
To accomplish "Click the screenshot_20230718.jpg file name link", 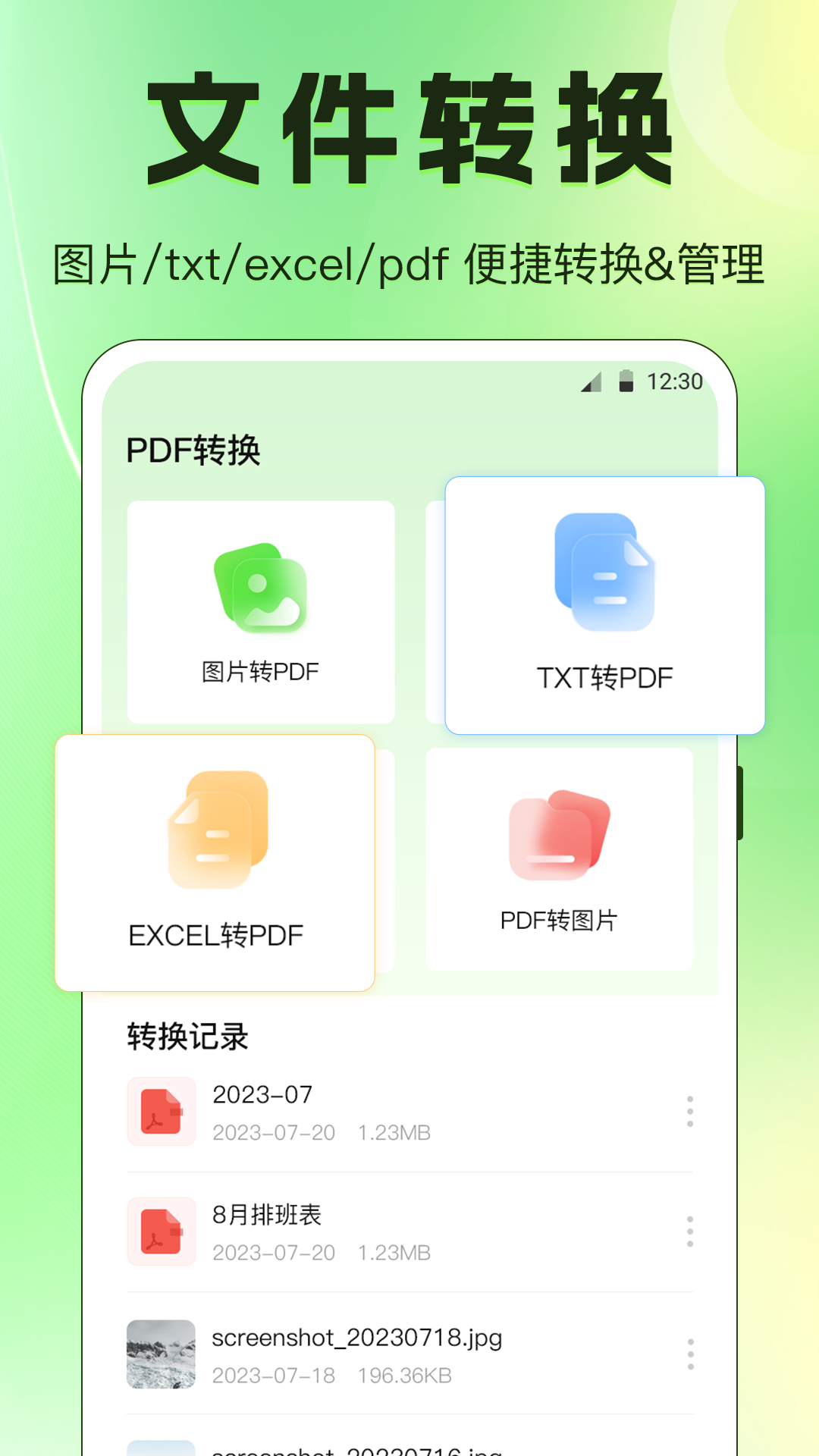I will [x=356, y=1338].
